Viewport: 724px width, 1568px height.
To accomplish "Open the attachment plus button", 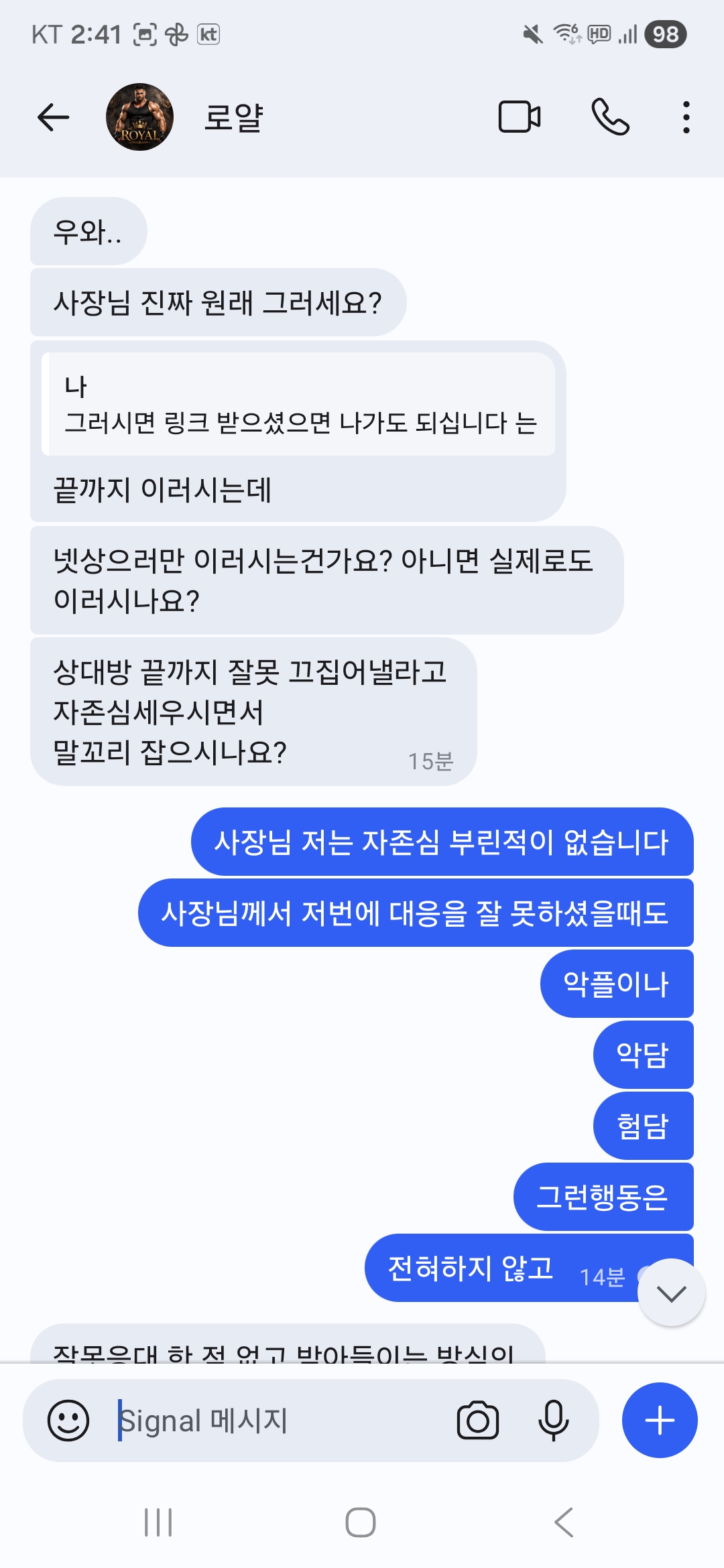I will [660, 1420].
